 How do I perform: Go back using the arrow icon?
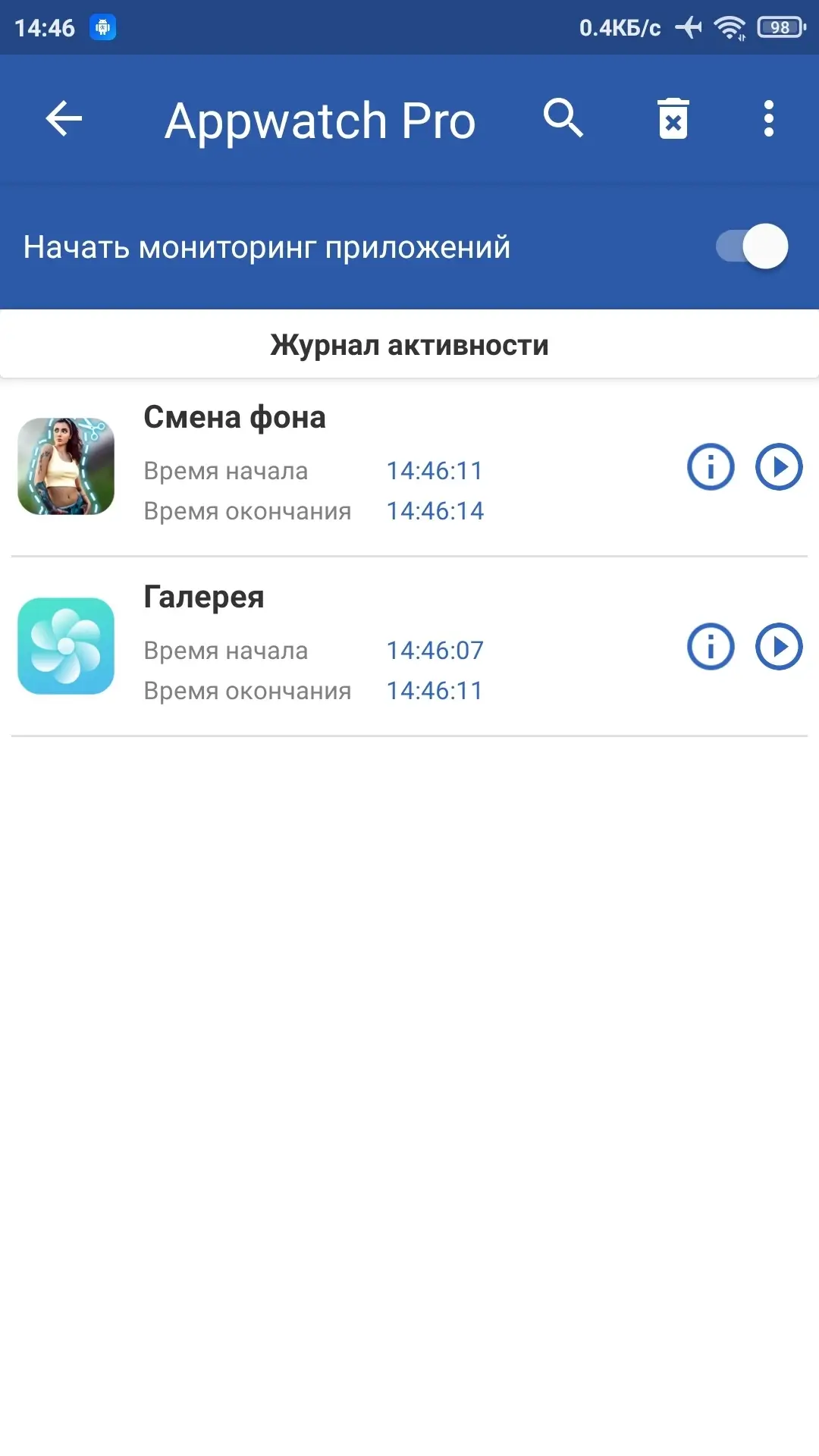click(64, 119)
